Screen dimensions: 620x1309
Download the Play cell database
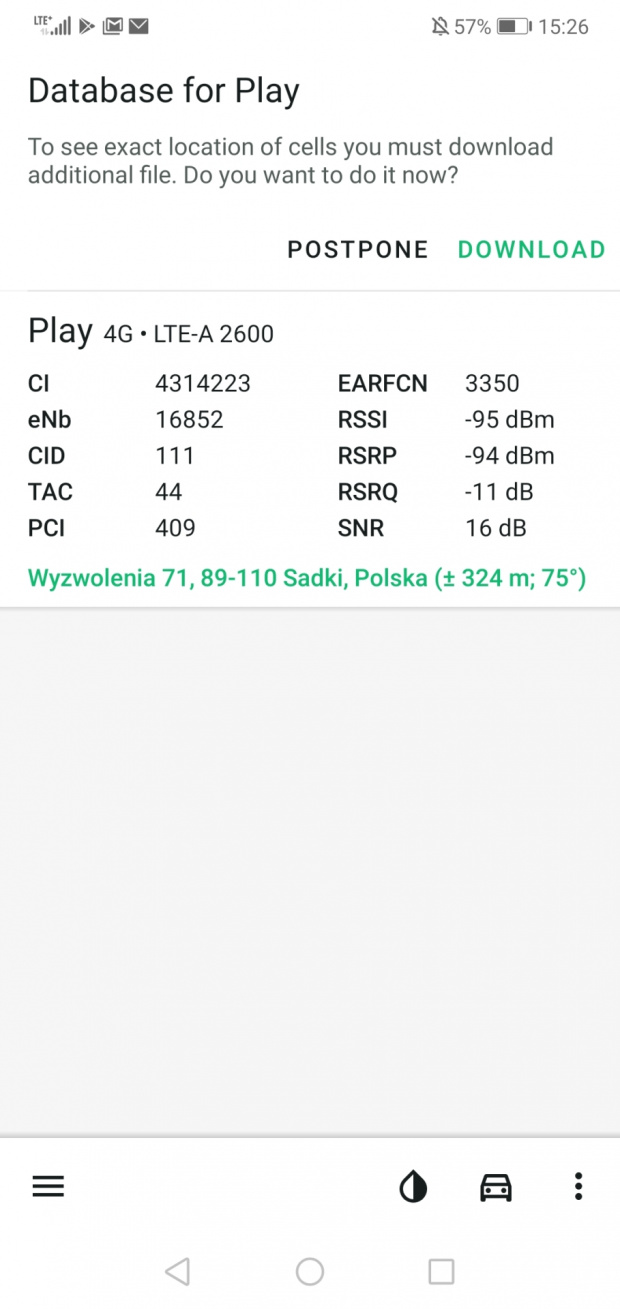[532, 250]
